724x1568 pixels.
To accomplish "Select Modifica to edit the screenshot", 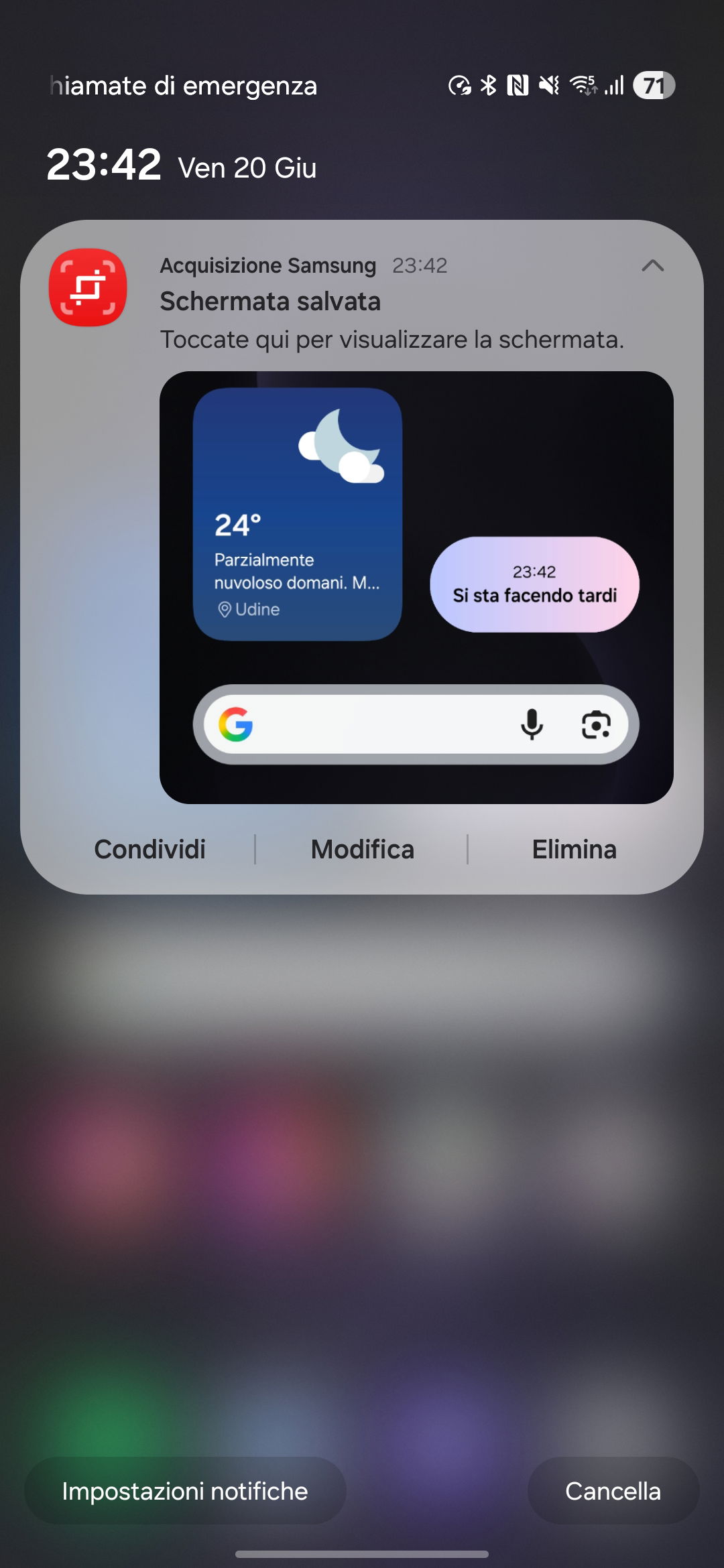I will [362, 849].
